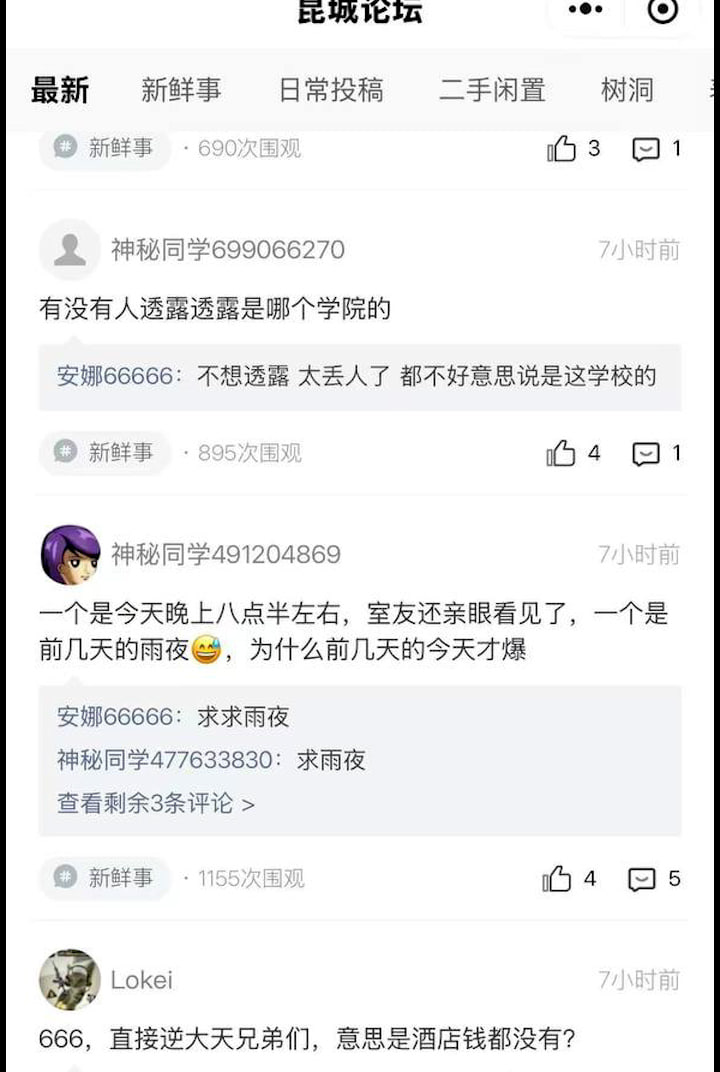Open the 日常投稿 tab
The image size is (720, 1072).
[x=330, y=90]
